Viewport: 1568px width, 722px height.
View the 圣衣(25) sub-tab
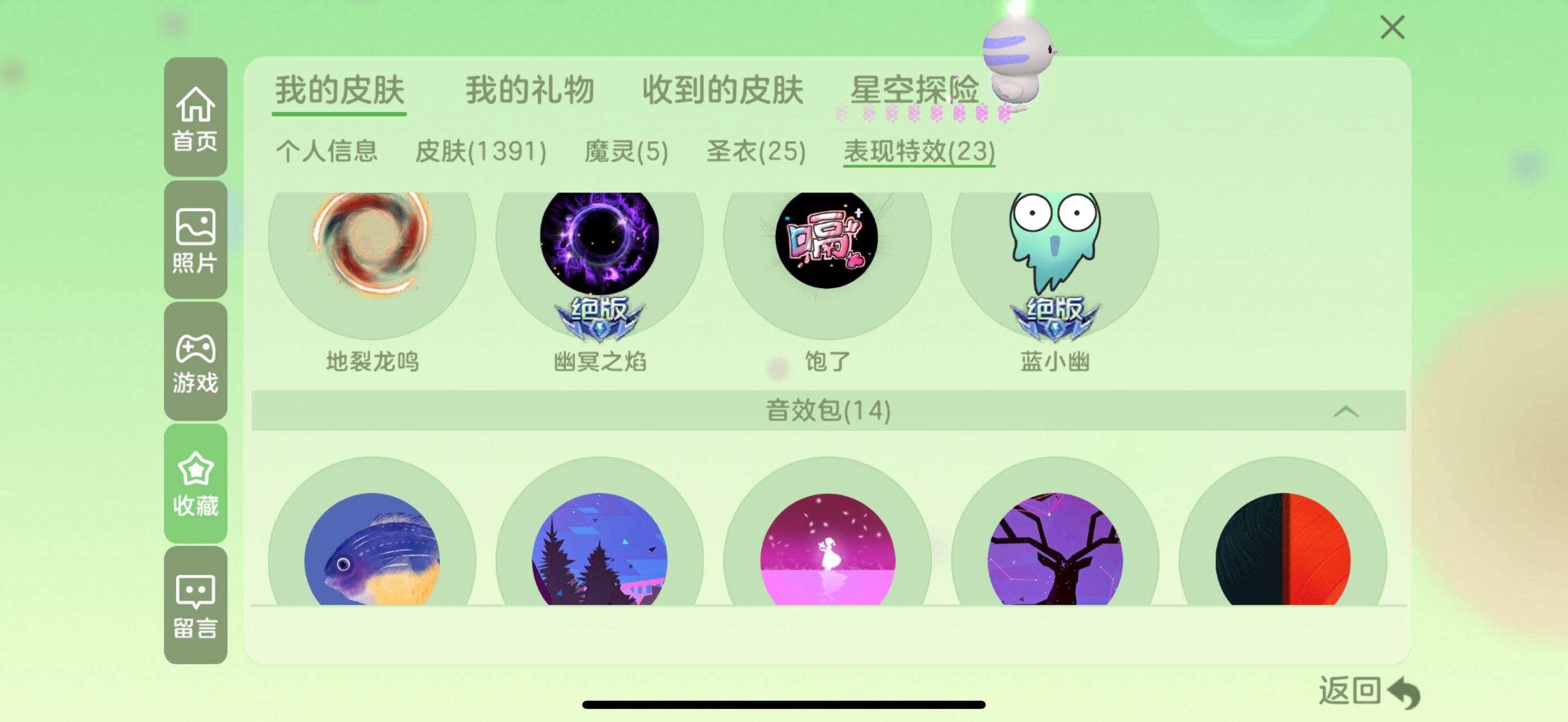tap(756, 151)
